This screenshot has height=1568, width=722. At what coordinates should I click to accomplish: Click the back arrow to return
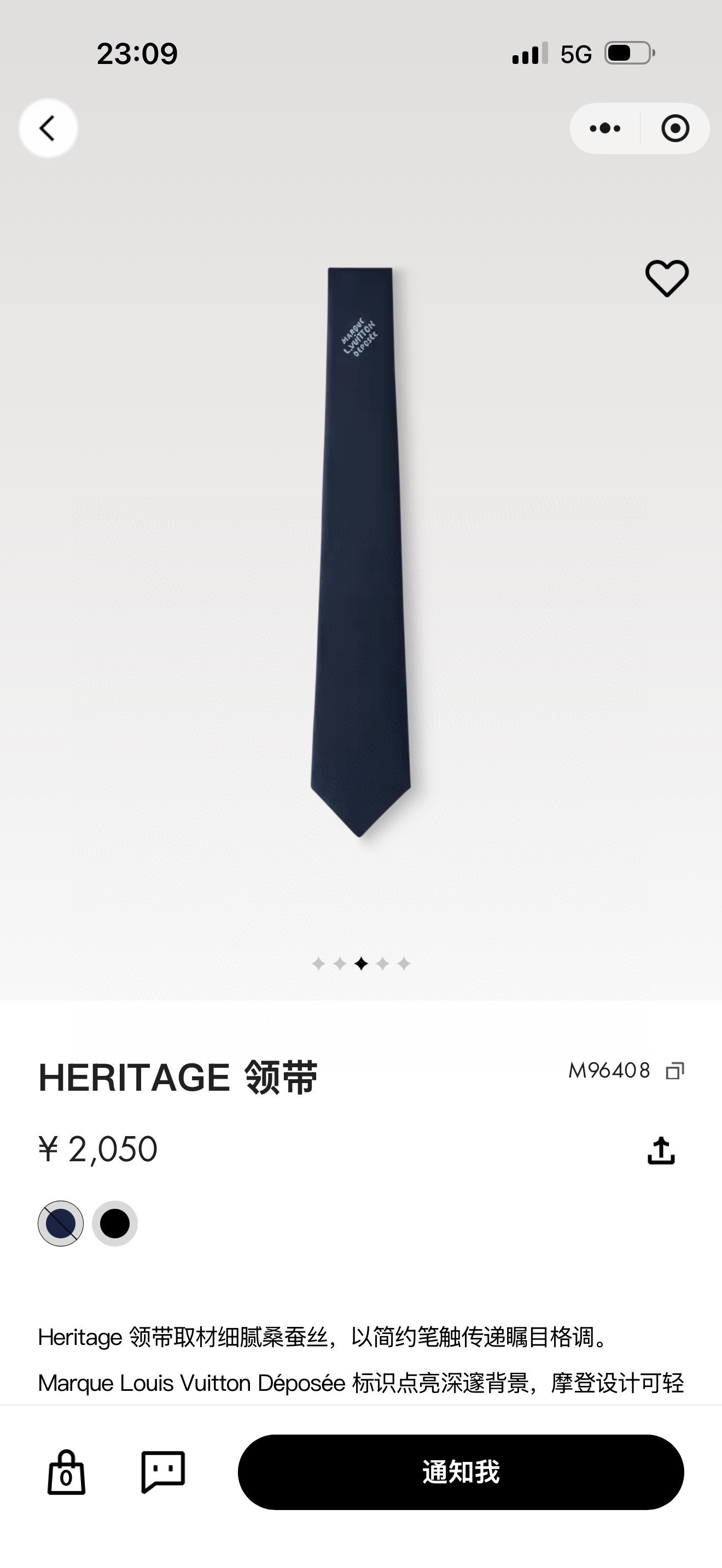pyautogui.click(x=49, y=128)
